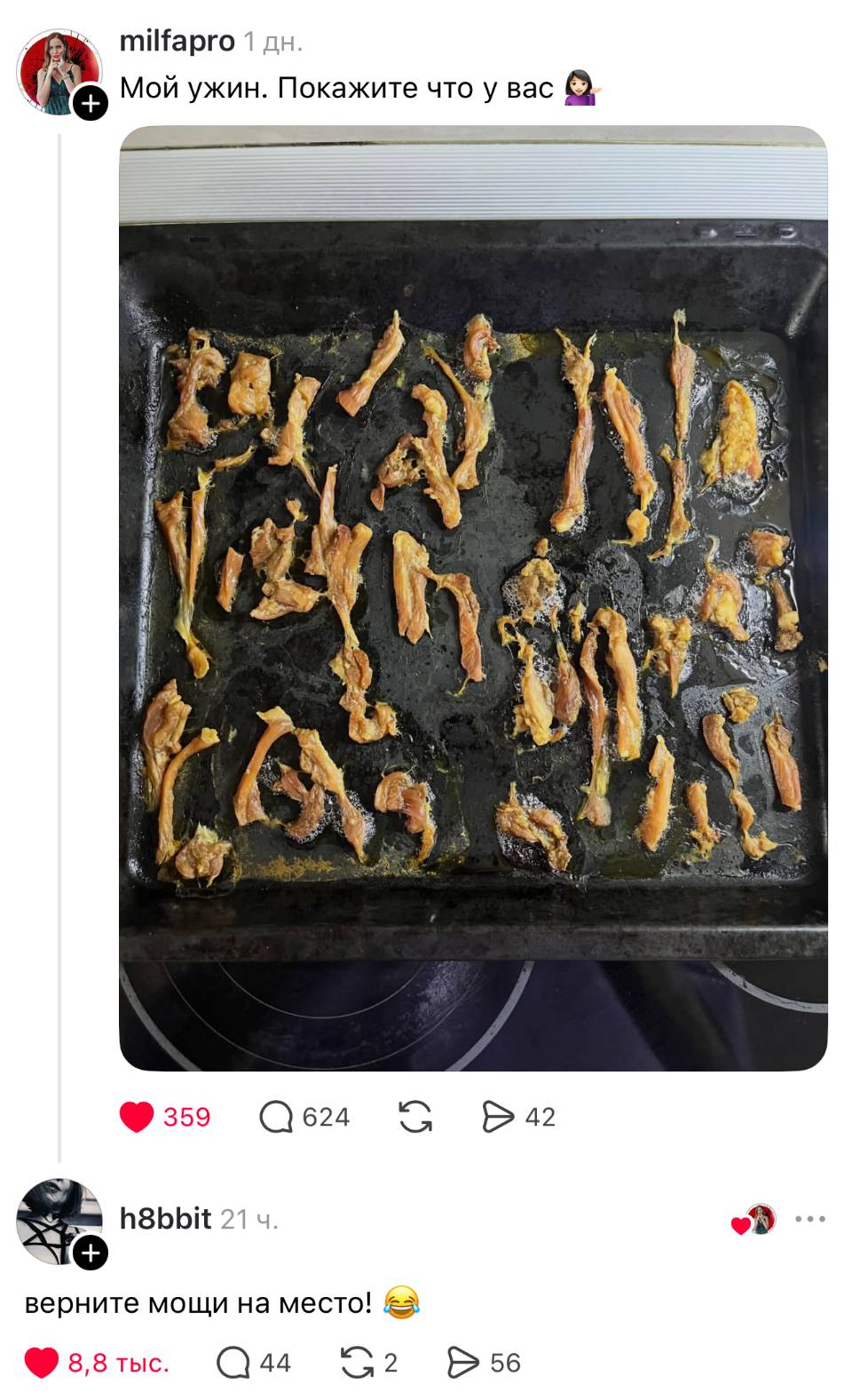The image size is (852, 1400).
Task: Repost h8bbit's reply
Action: pos(357,1363)
